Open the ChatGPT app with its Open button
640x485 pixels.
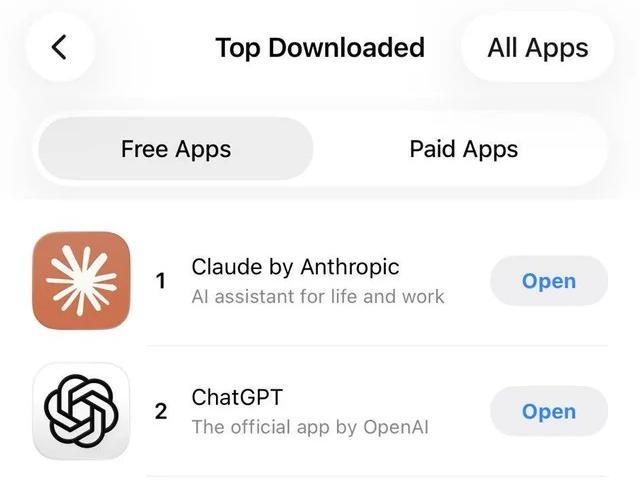click(x=548, y=411)
